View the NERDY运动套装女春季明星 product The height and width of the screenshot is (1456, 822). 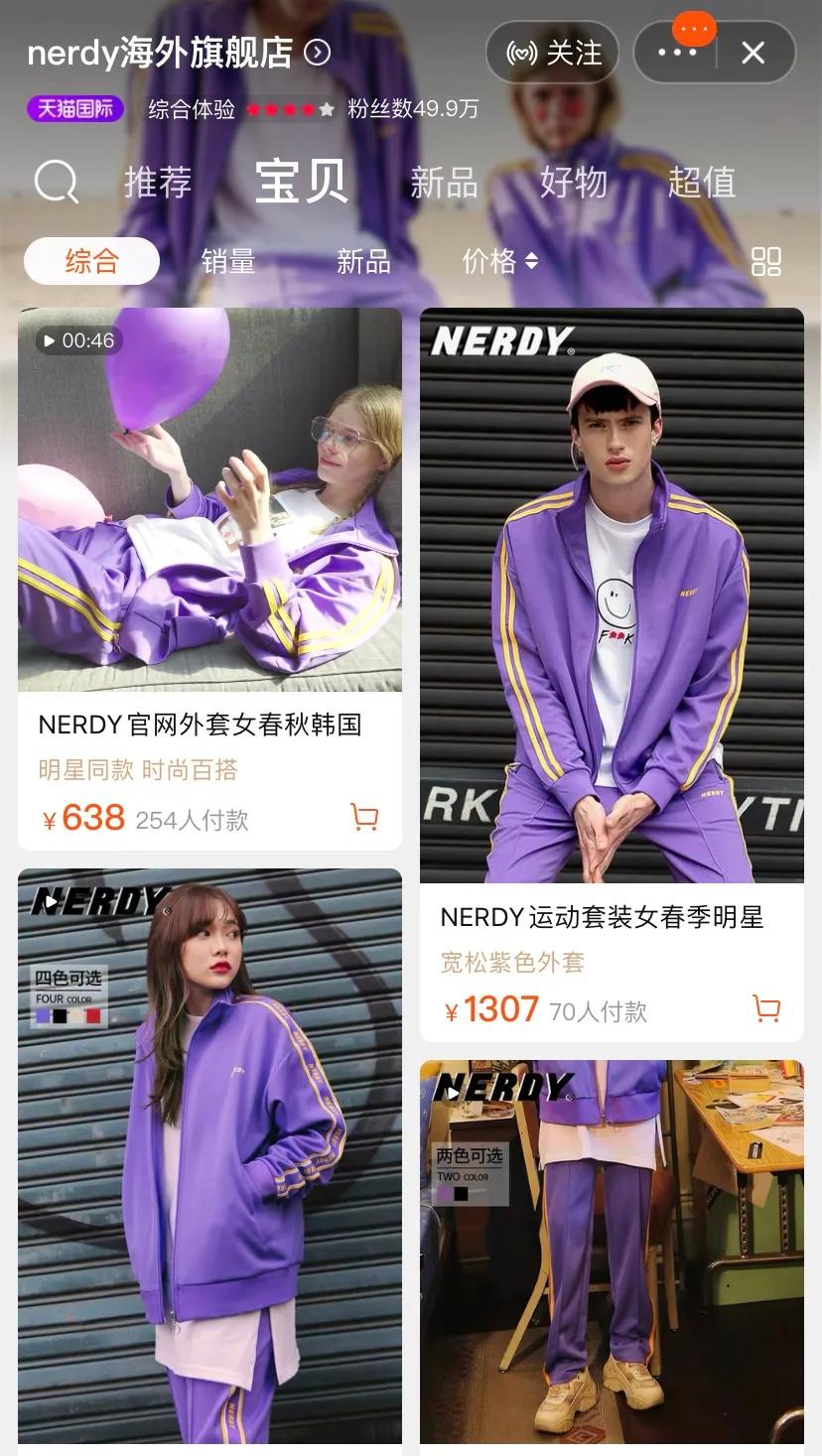(612, 596)
